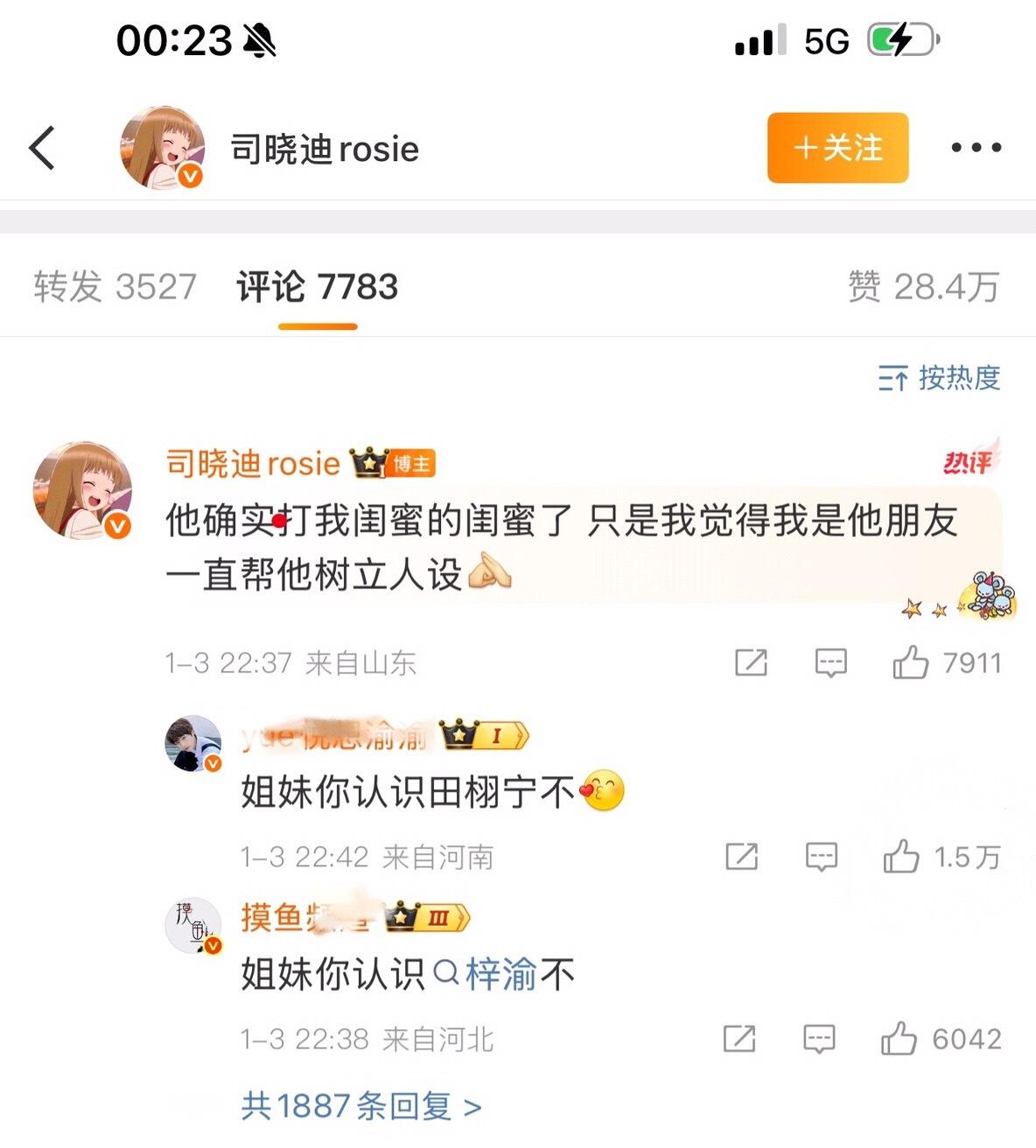Expand the 共1887条回复 replies thread

[360, 1108]
